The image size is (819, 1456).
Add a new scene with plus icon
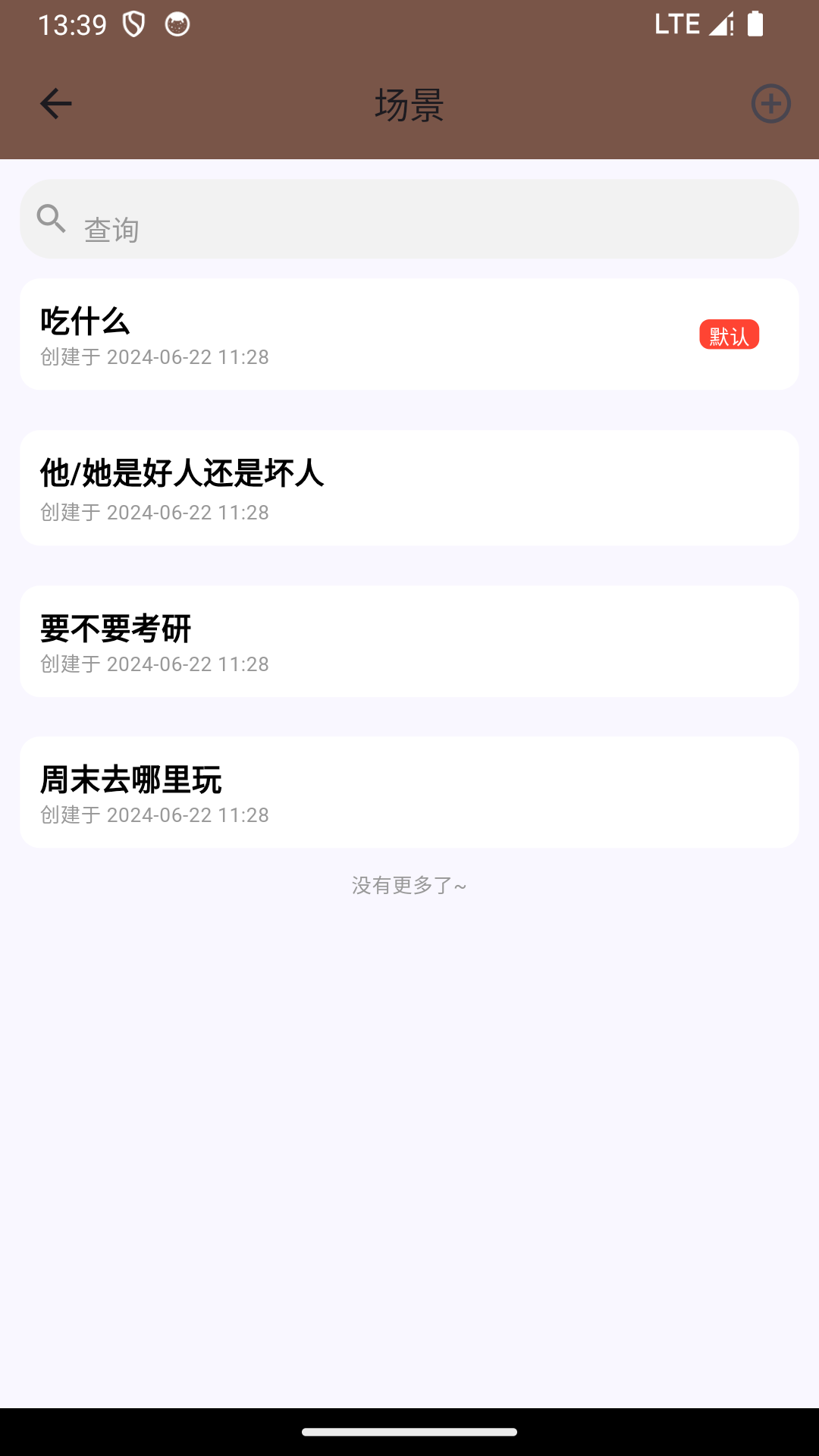tap(770, 104)
